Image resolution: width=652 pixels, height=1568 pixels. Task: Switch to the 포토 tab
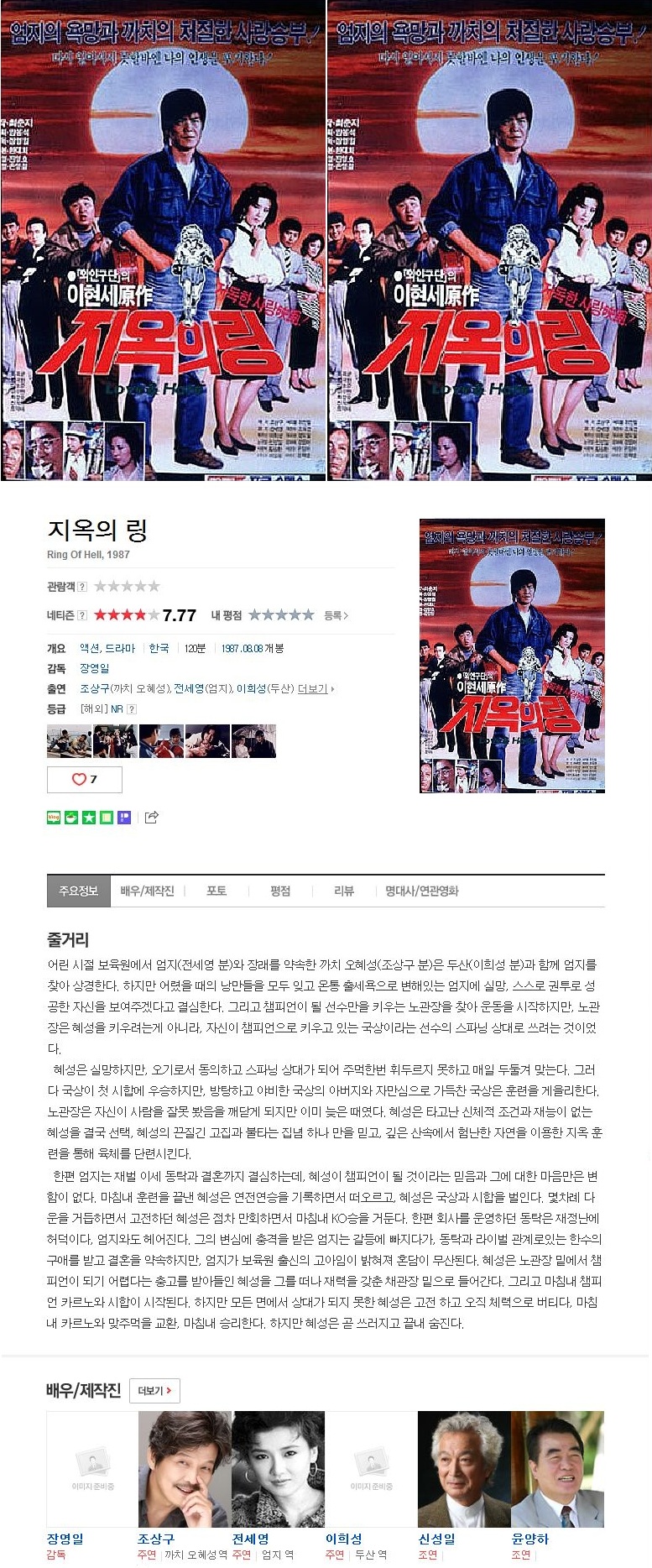pyautogui.click(x=216, y=891)
